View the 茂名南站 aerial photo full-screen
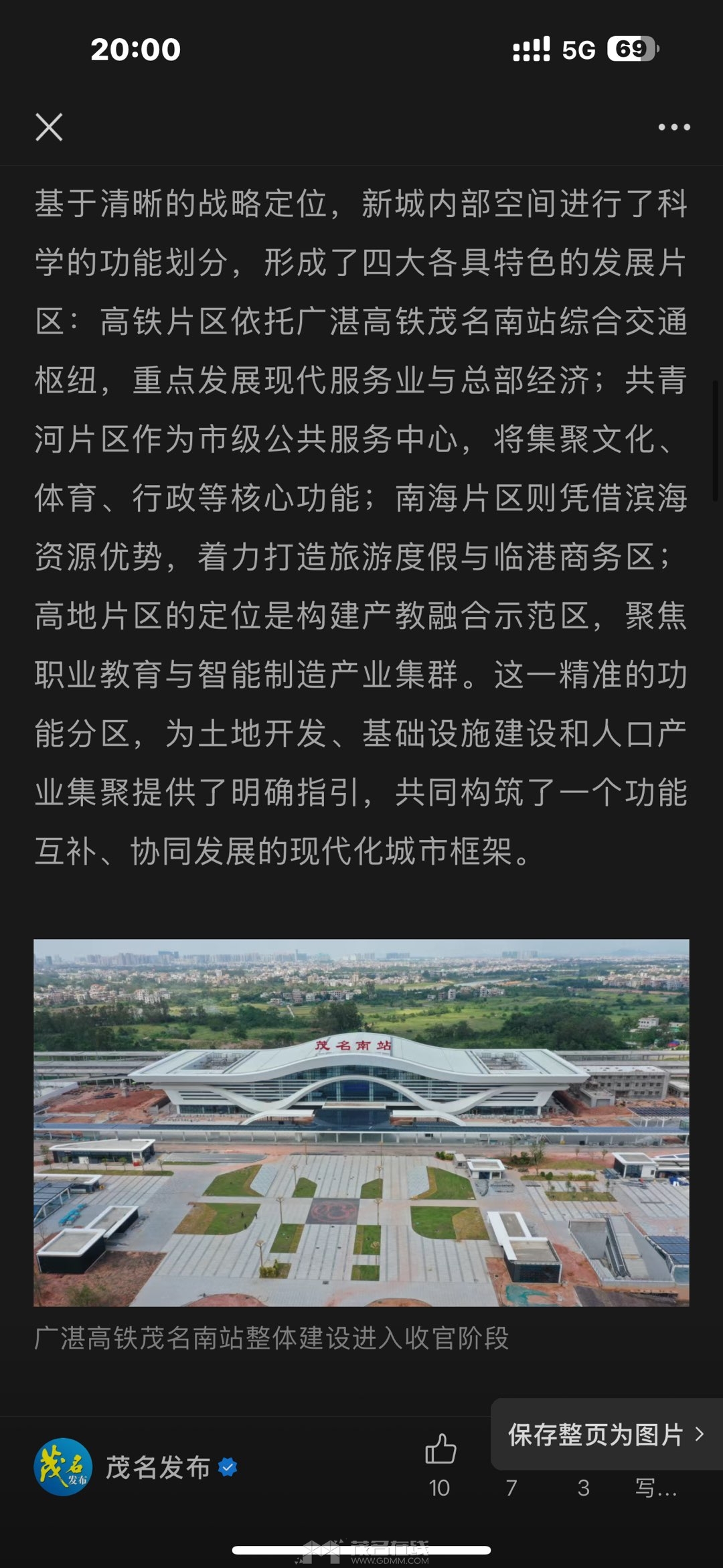This screenshot has width=723, height=1568. click(361, 1123)
